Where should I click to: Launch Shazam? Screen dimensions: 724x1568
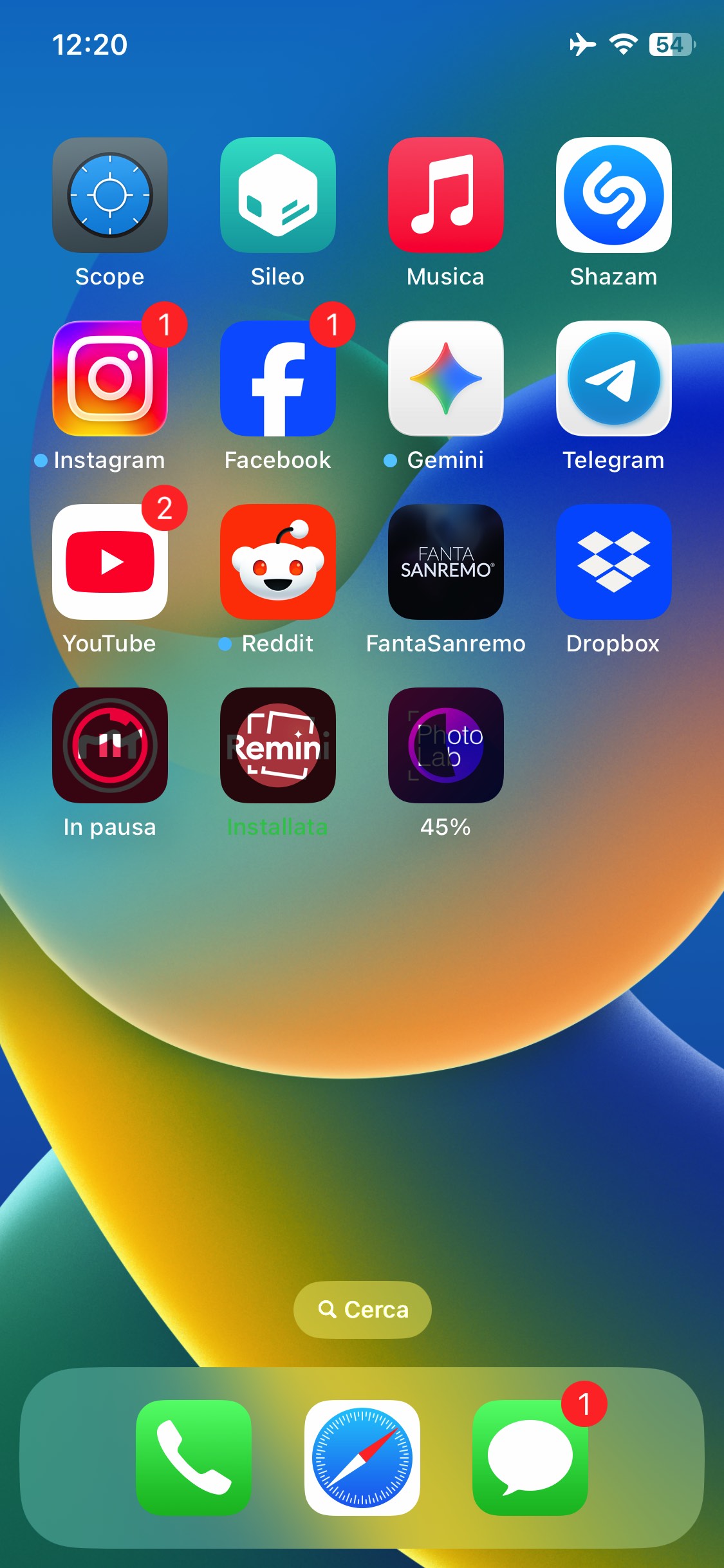pos(613,194)
